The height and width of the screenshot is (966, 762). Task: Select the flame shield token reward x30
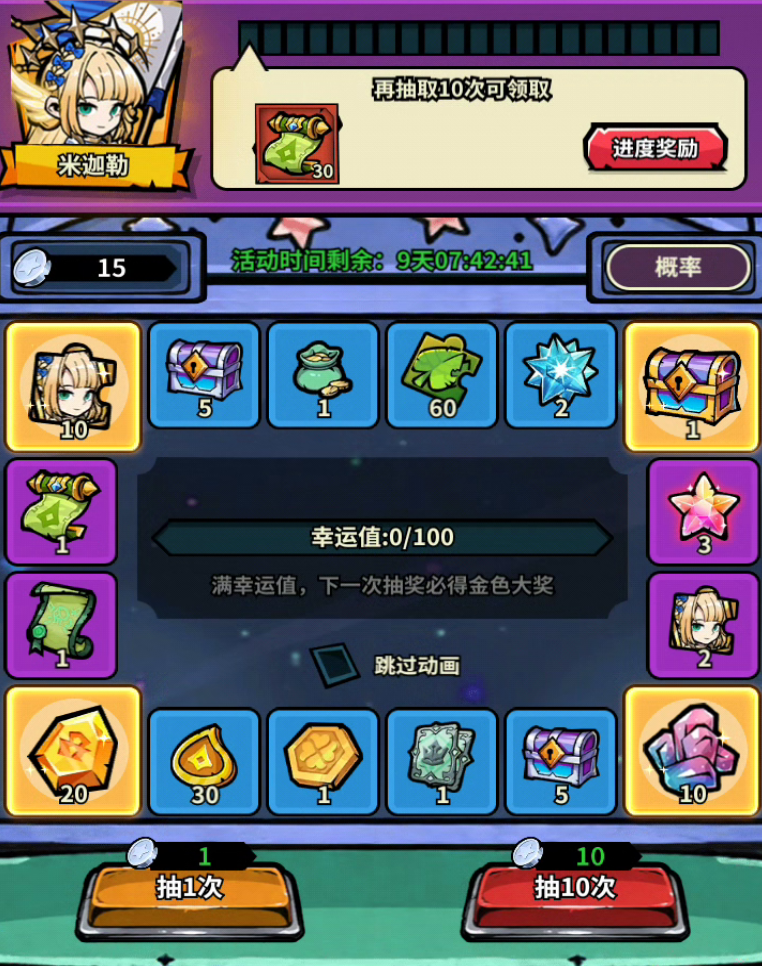coord(204,763)
